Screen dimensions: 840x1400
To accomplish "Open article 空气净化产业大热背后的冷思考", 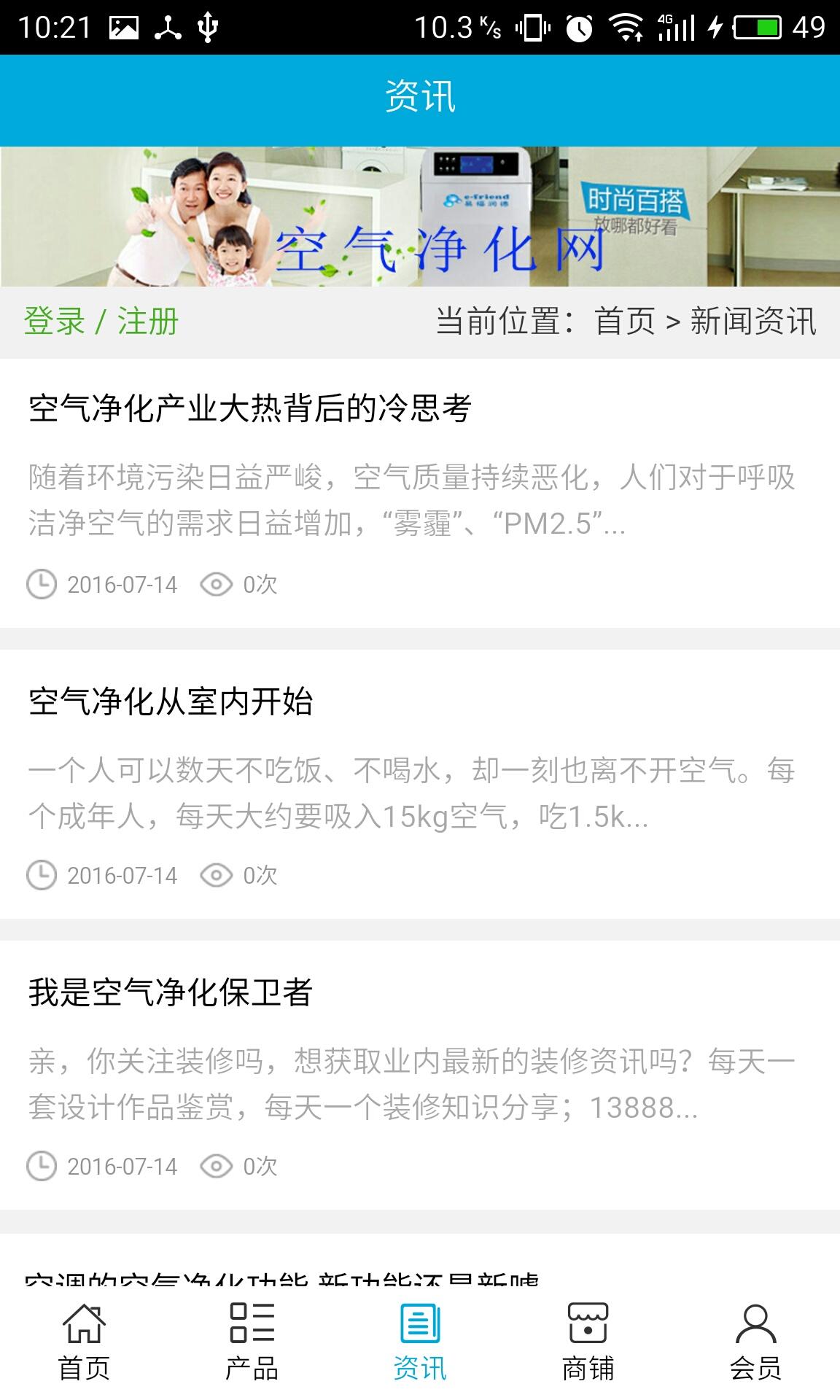I will (x=250, y=408).
